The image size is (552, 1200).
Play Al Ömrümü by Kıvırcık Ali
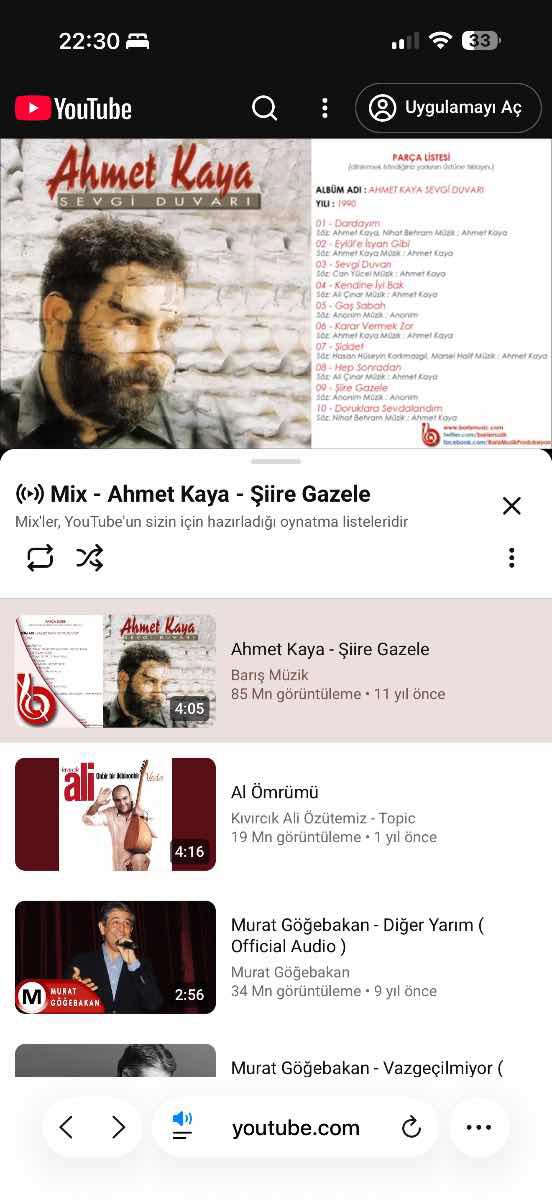pos(276,814)
